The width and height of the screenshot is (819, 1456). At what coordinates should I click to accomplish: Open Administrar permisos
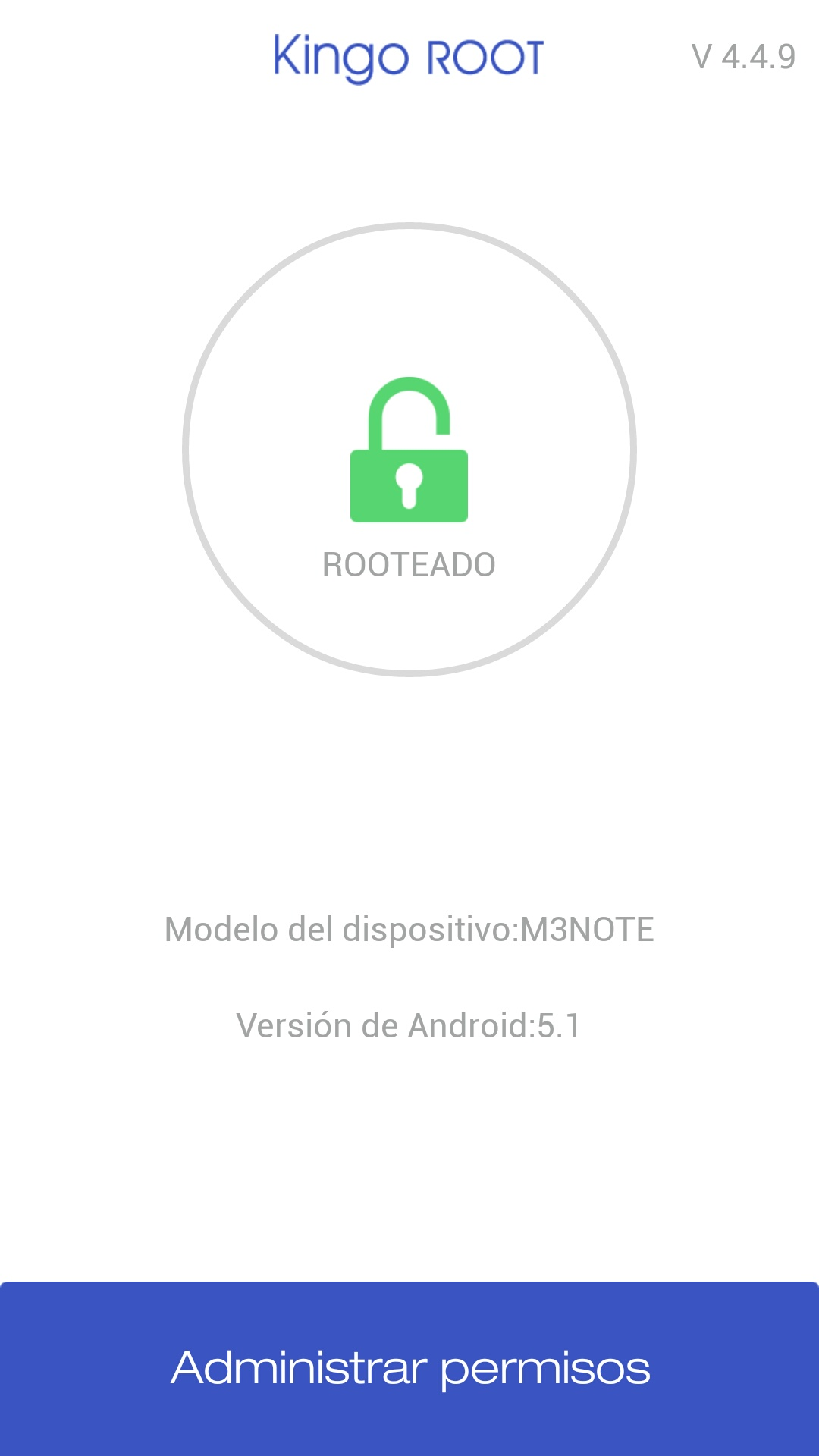point(409,1368)
